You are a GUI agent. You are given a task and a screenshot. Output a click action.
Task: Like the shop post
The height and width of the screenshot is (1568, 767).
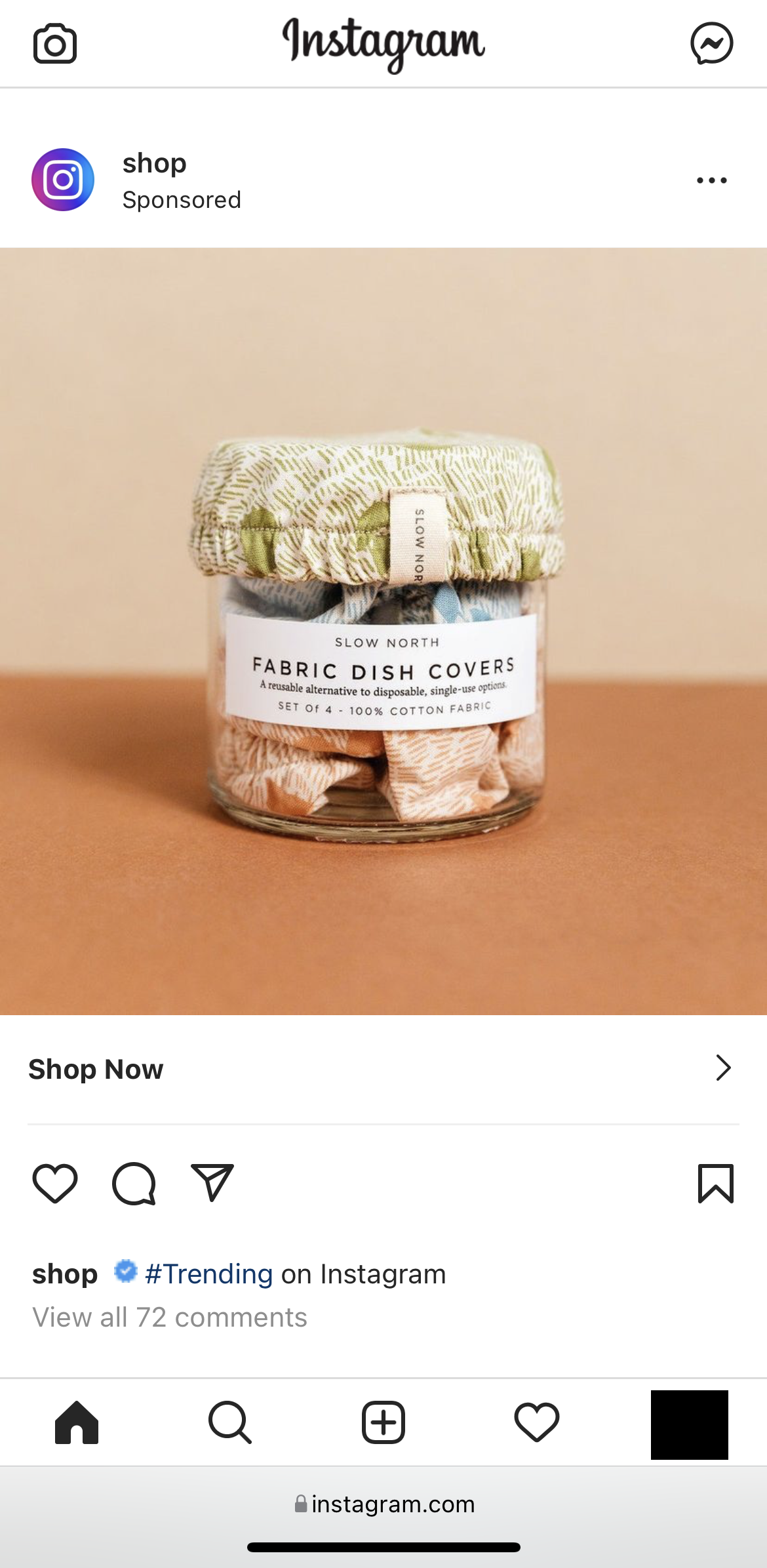pos(55,1184)
